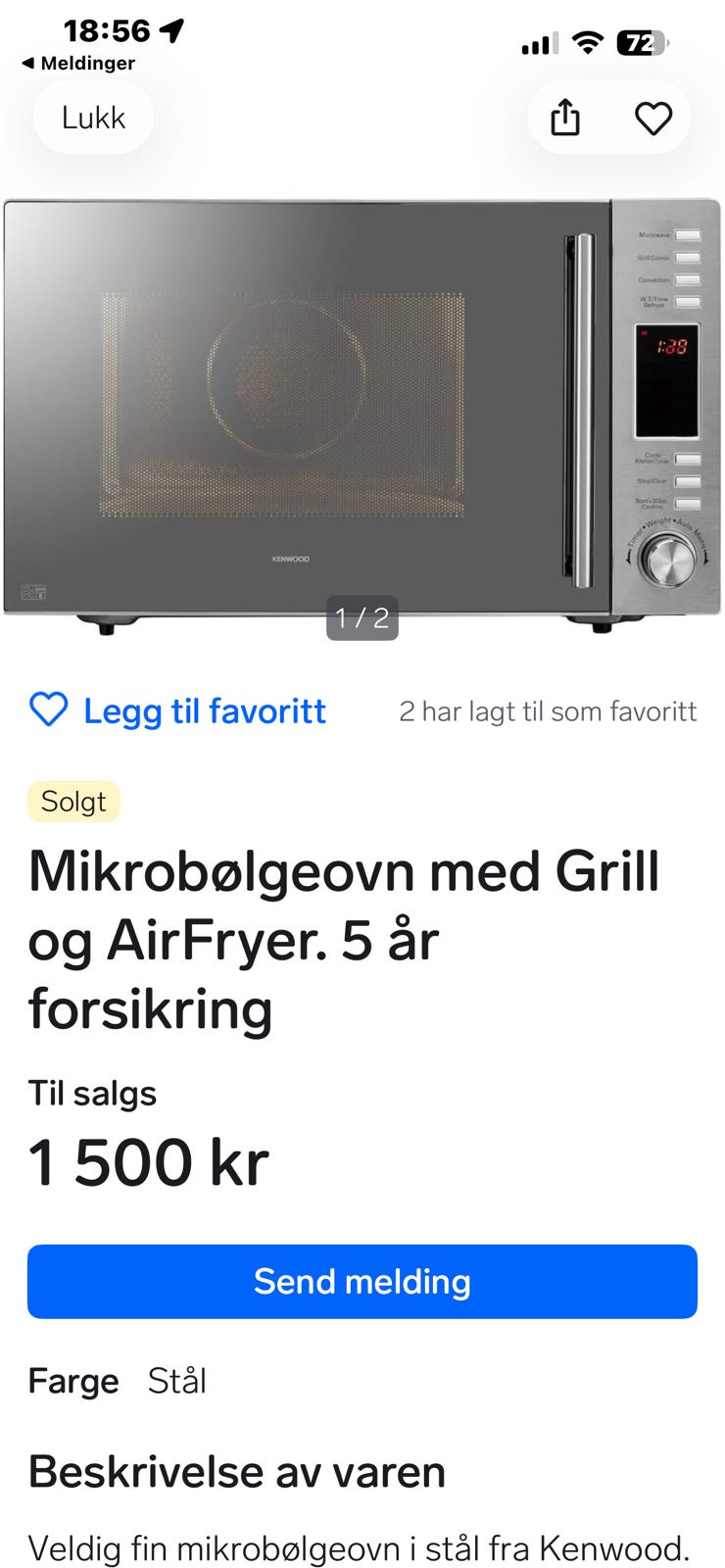725x1568 pixels.
Task: Close the listing with Lukk
Action: pyautogui.click(x=93, y=118)
